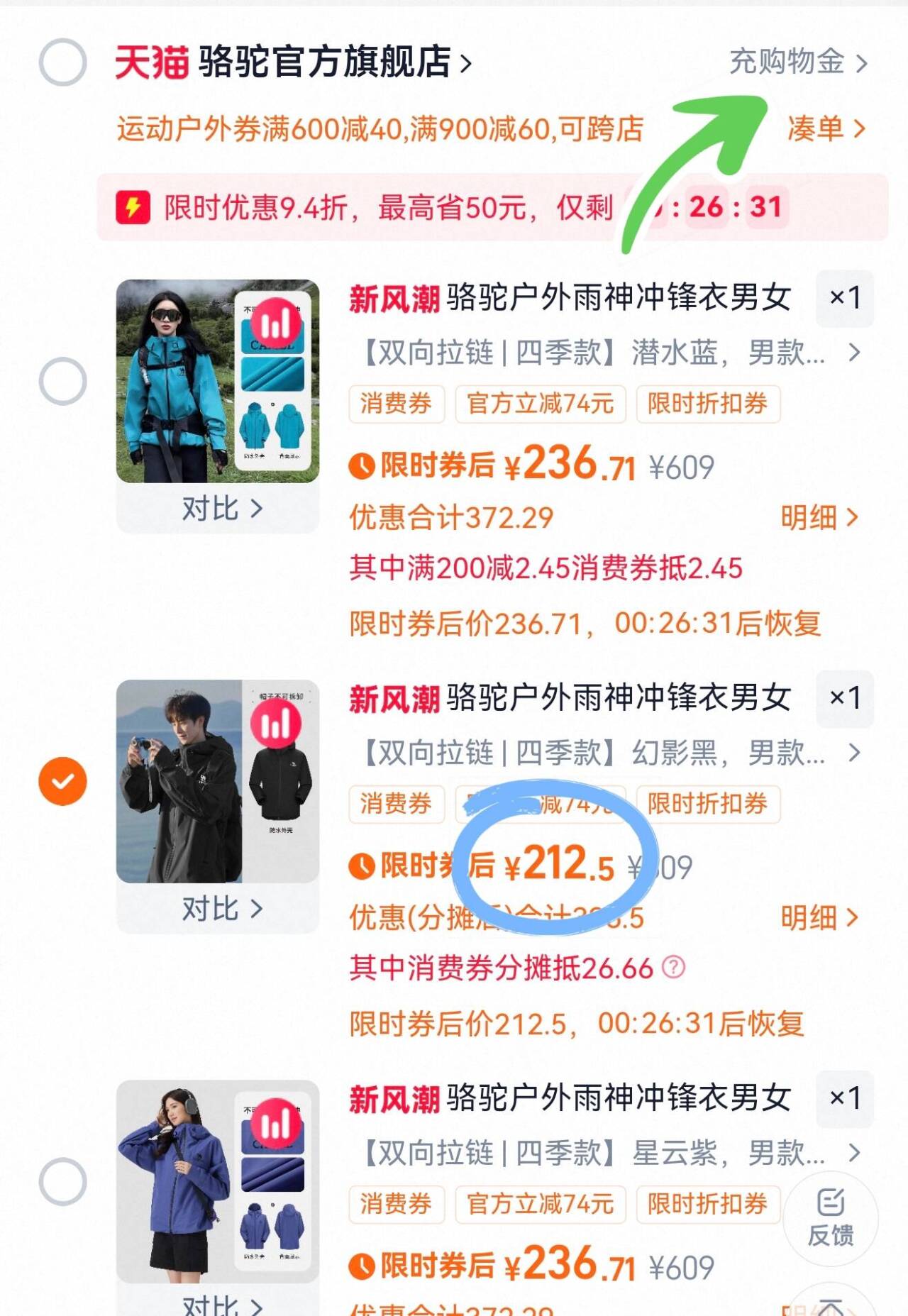This screenshot has width=908, height=1316.
Task: Tap 对比 under the 幻影黑 jacket
Action: click(x=221, y=909)
